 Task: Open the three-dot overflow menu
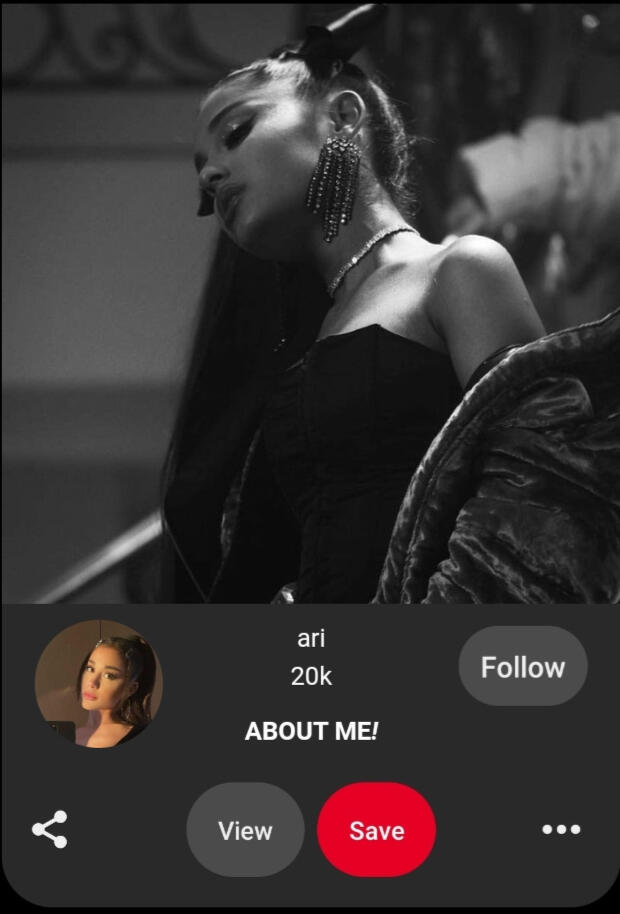point(561,829)
